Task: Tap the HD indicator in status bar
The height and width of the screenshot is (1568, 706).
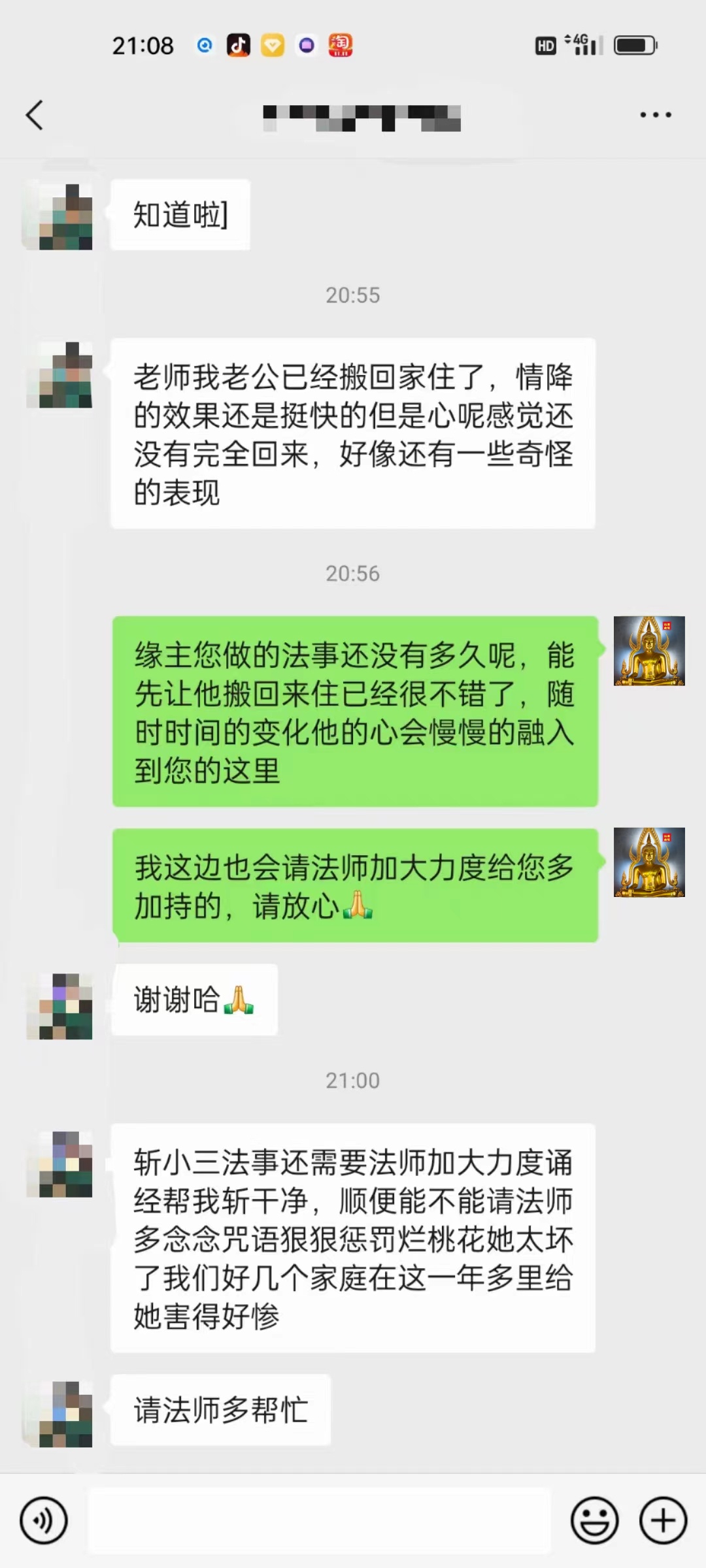Action: pos(546,44)
